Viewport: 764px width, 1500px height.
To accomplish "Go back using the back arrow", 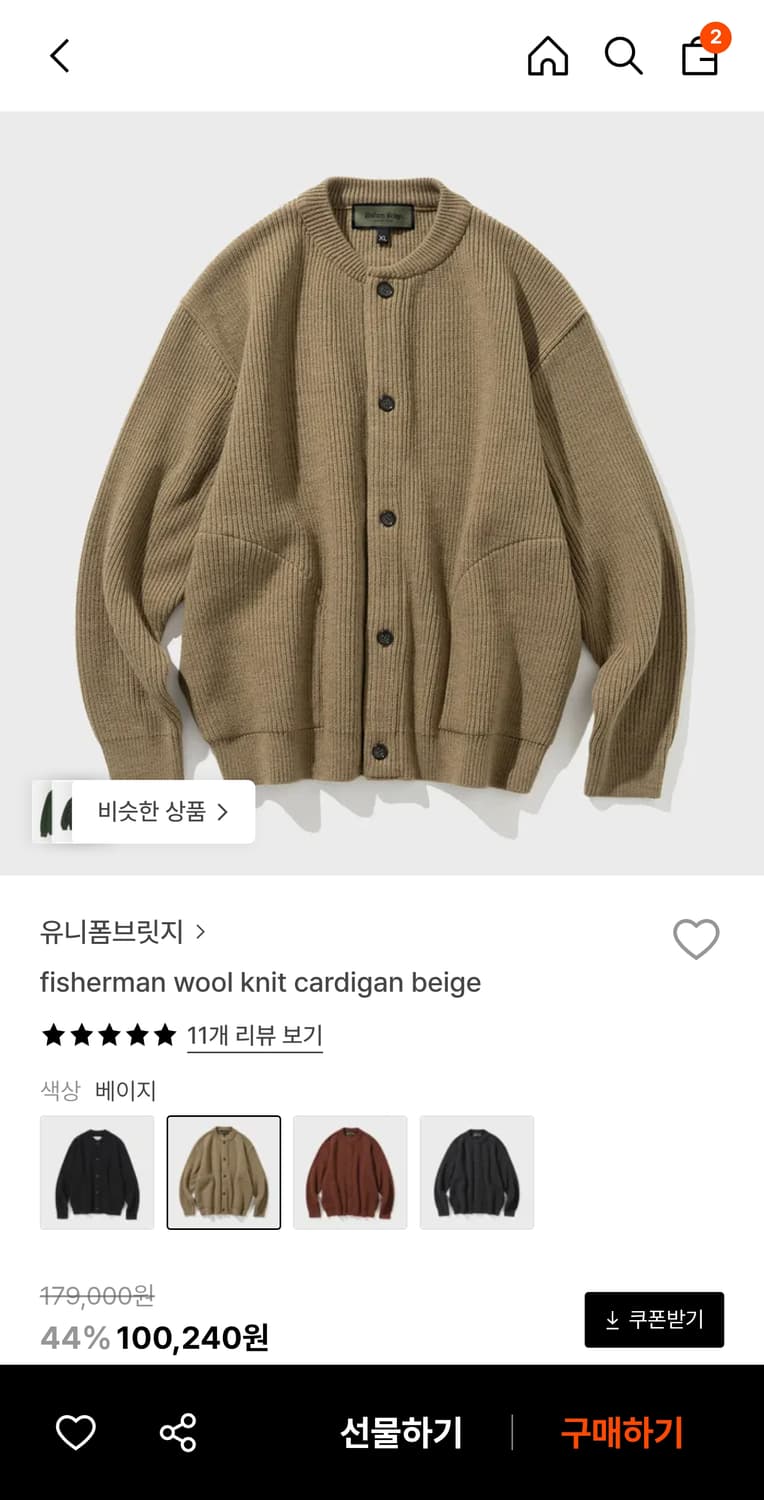I will (x=59, y=56).
